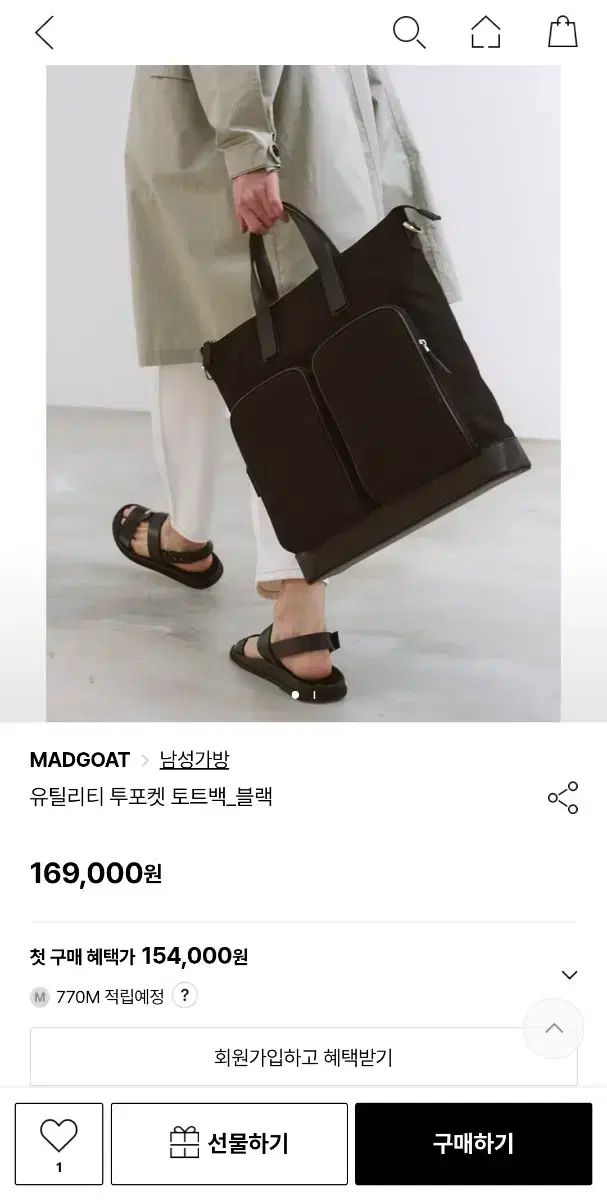Expand the 첫 구매 혜택가 details chevron
The width and height of the screenshot is (607, 1200).
pos(569,975)
